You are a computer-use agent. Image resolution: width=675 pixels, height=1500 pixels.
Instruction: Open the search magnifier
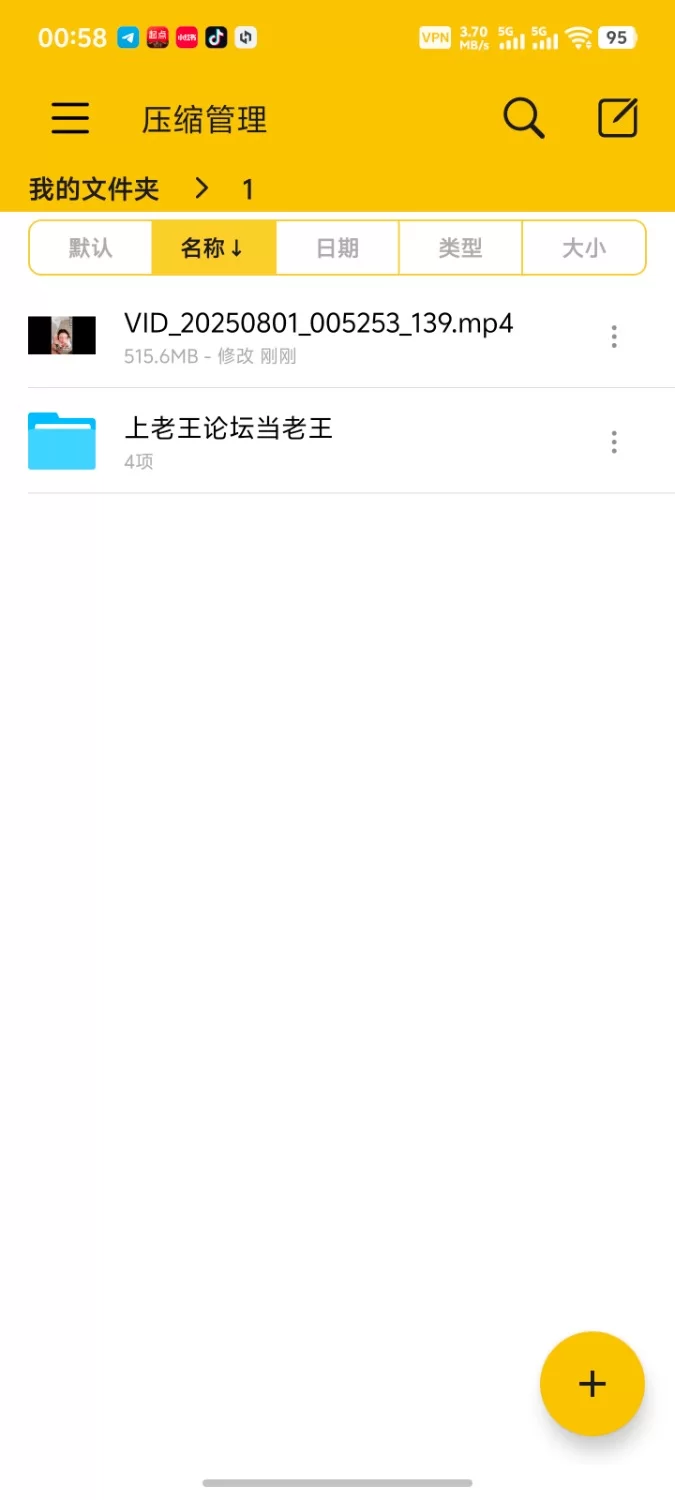point(523,119)
